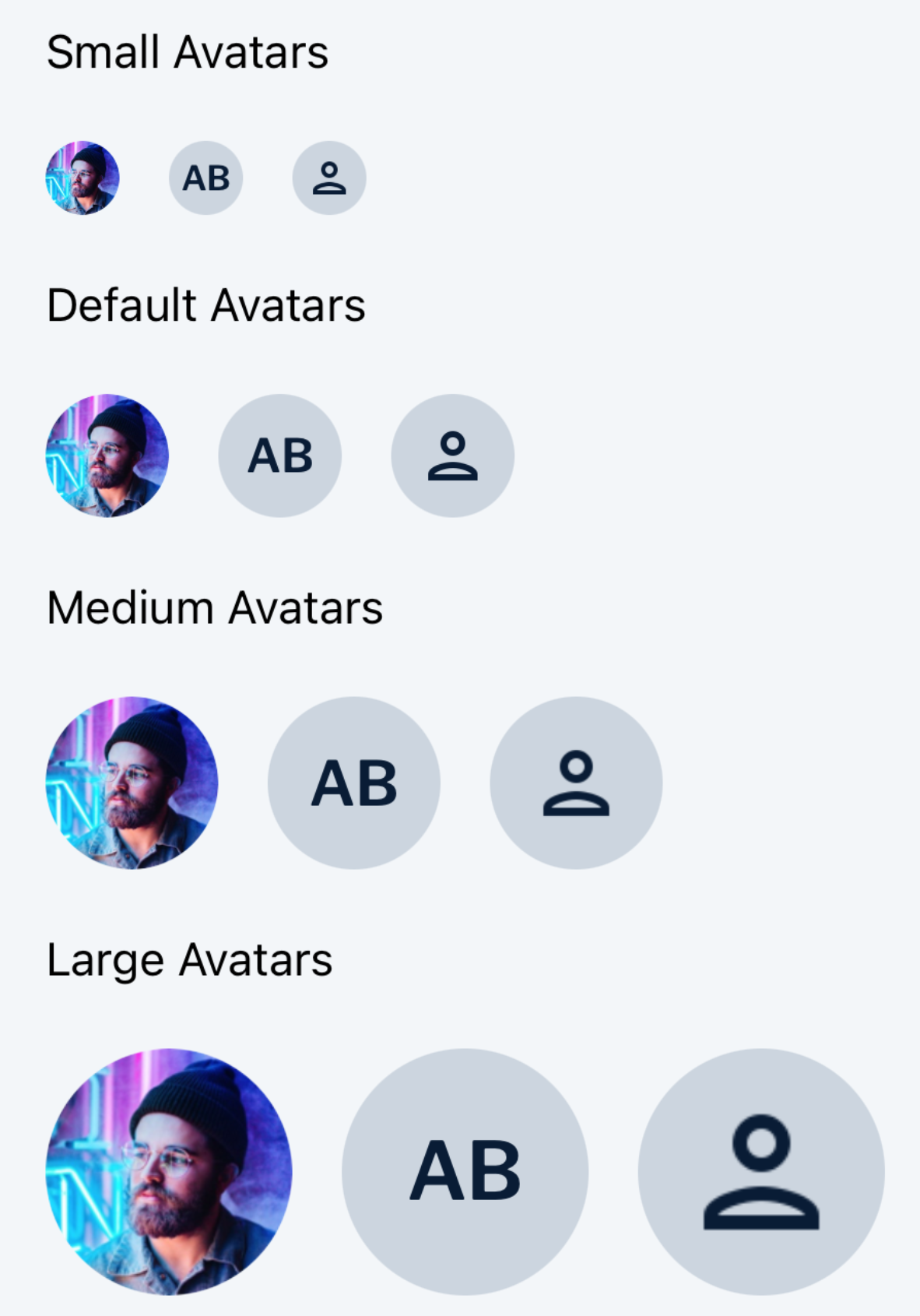Viewport: 920px width, 1316px height.
Task: Click the head shape of the large icon avatar
Action: tap(763, 1143)
